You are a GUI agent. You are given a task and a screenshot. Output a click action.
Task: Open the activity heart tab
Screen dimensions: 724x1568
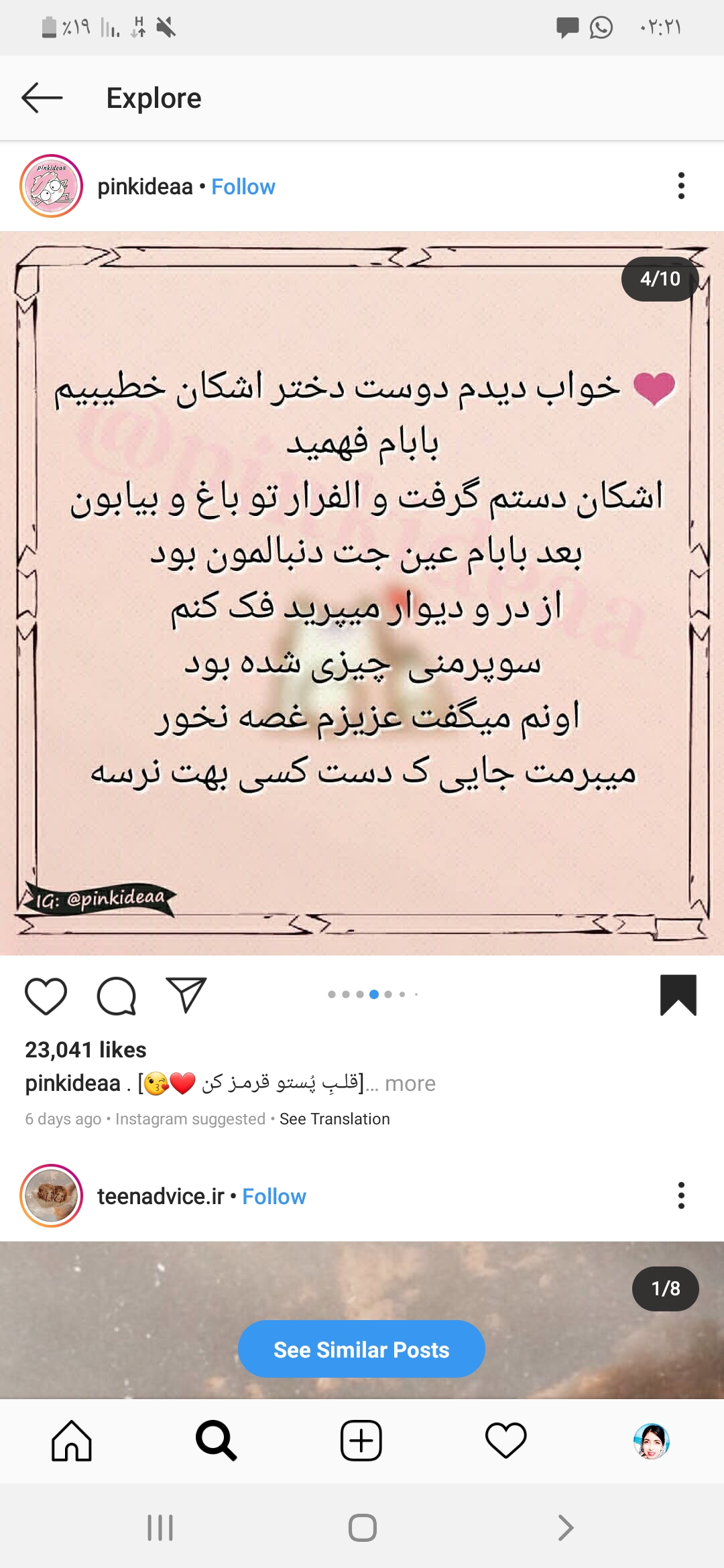[506, 1441]
